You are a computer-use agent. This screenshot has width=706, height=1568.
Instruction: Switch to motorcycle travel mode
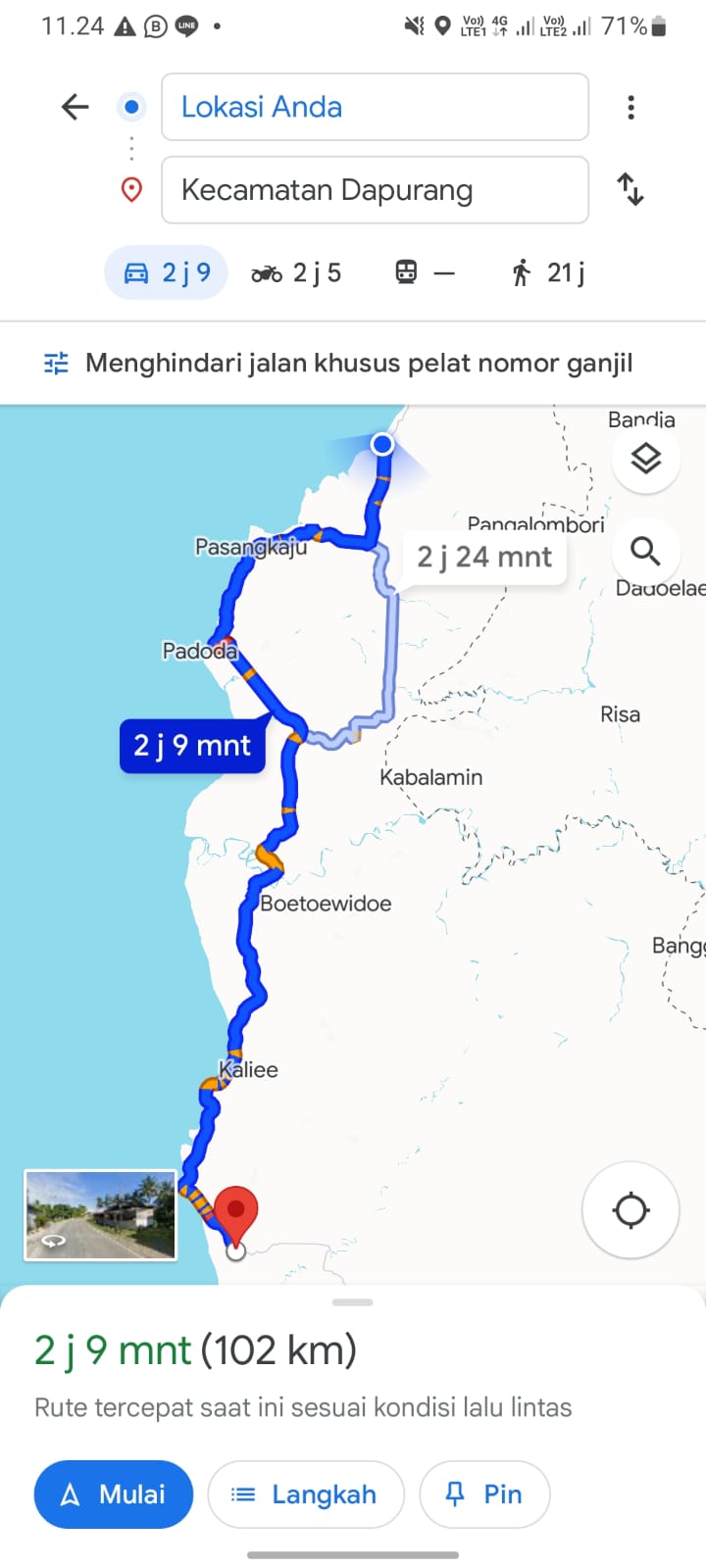pos(296,272)
